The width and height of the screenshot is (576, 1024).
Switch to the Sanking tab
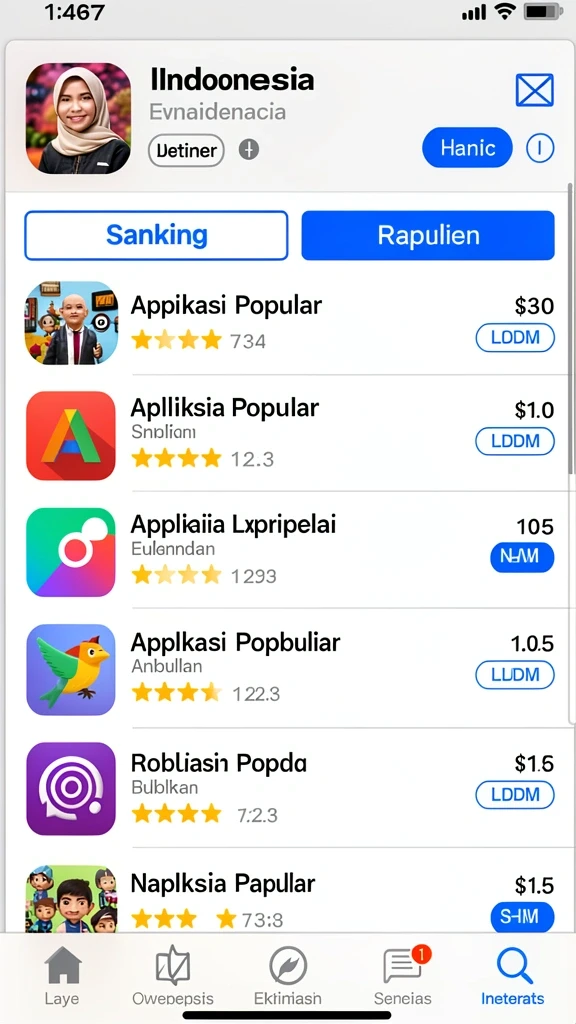tap(156, 235)
